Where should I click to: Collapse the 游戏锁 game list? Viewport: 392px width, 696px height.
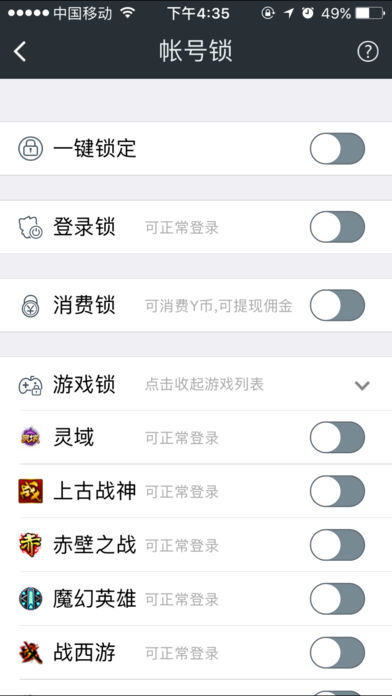coord(196,384)
